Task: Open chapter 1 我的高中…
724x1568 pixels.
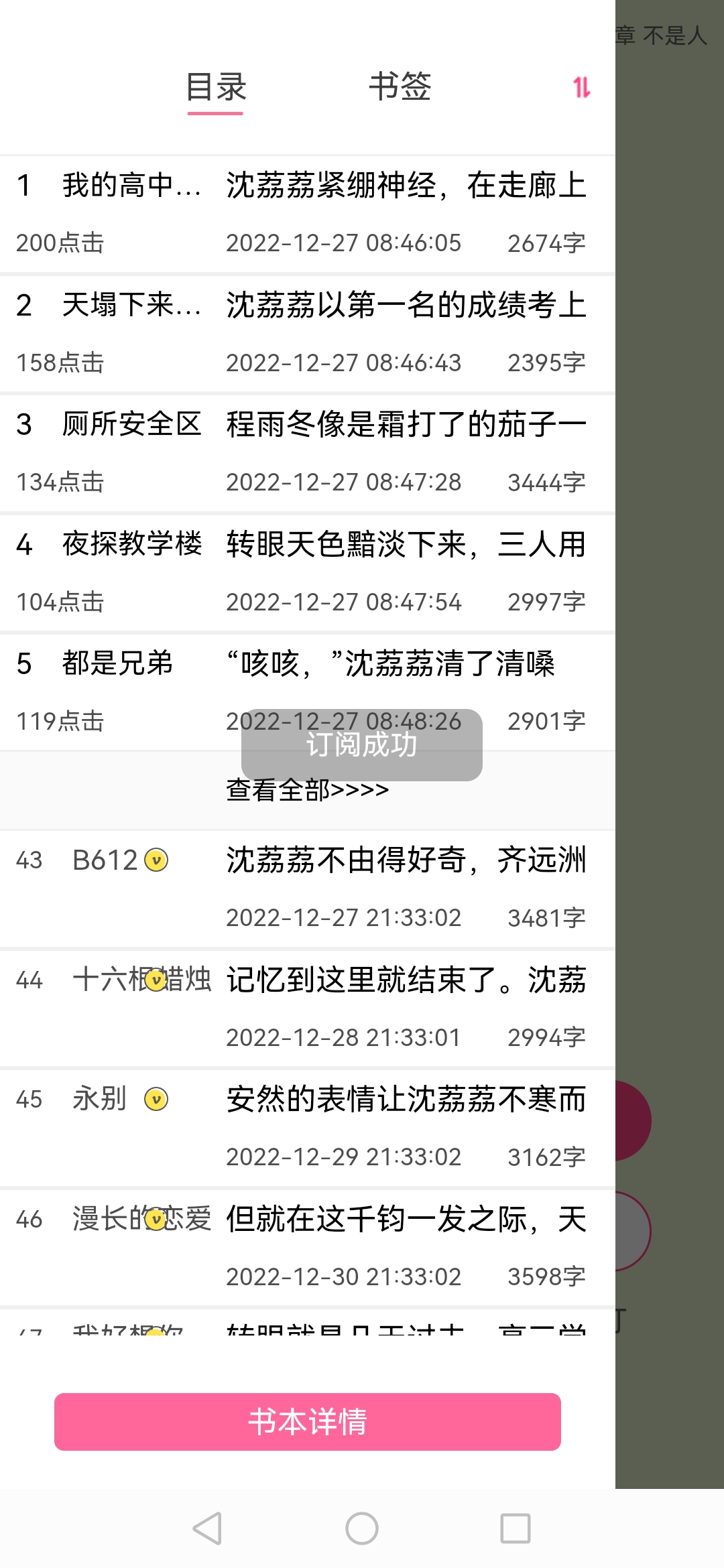Action: [x=302, y=213]
